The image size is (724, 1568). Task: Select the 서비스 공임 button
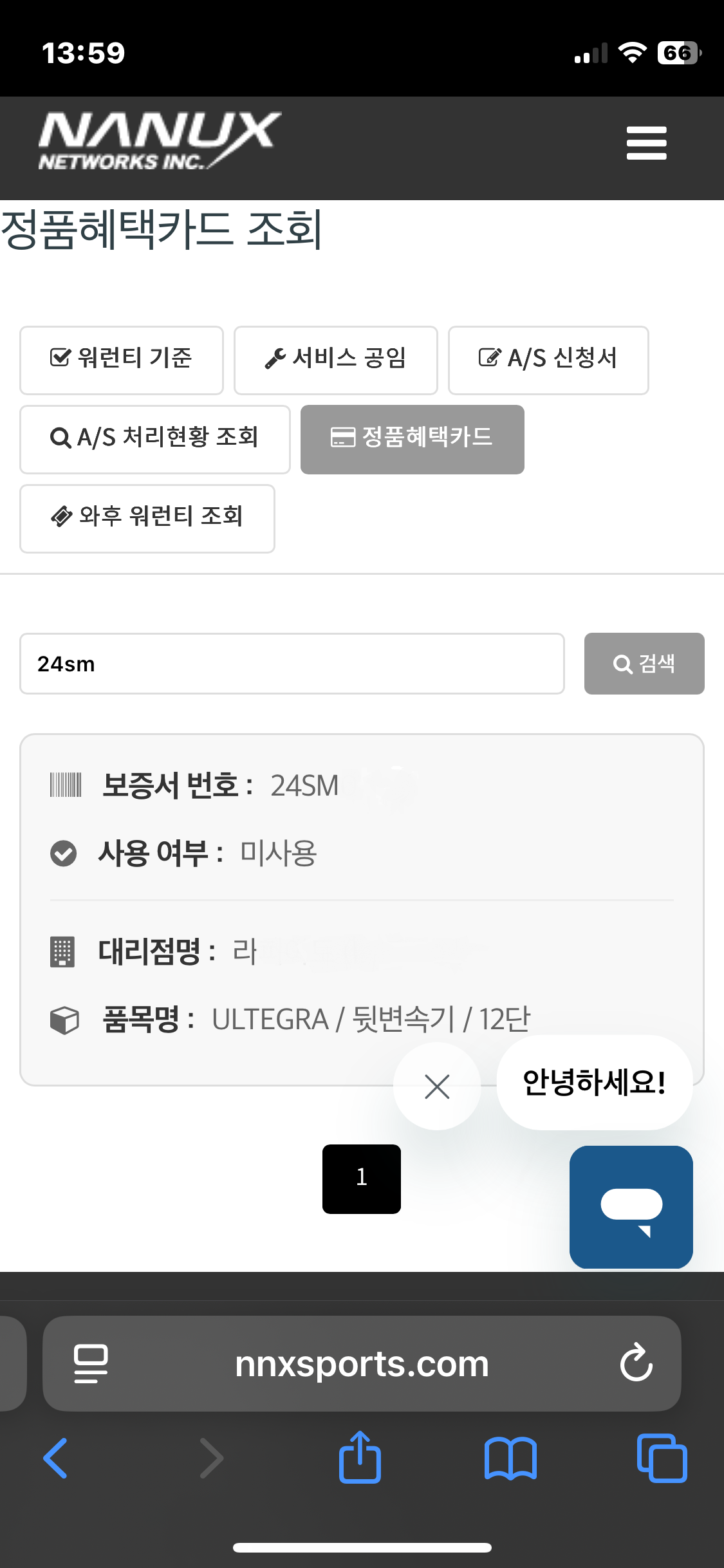(335, 360)
